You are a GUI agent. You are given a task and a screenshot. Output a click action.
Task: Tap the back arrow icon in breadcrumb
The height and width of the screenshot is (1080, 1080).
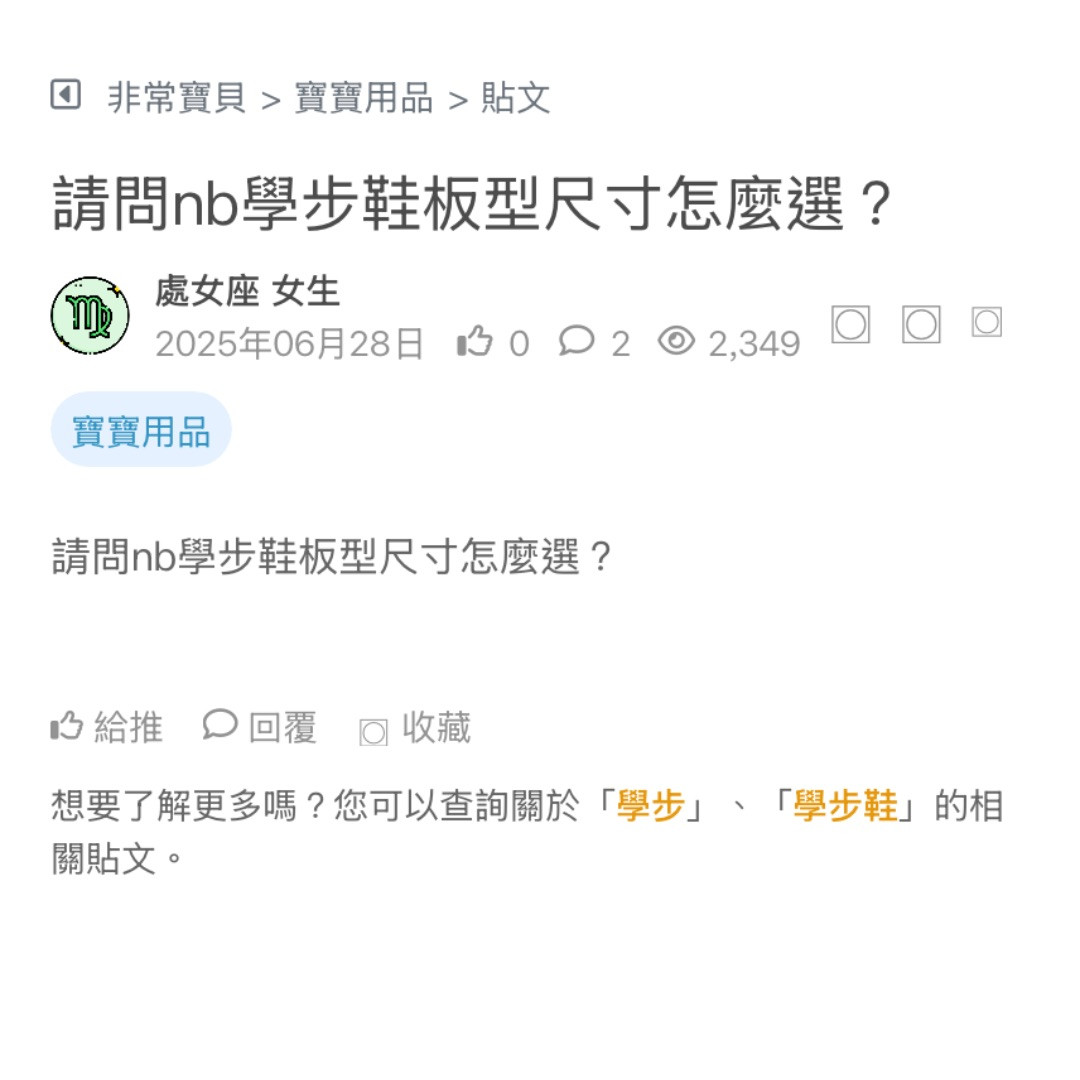(65, 96)
